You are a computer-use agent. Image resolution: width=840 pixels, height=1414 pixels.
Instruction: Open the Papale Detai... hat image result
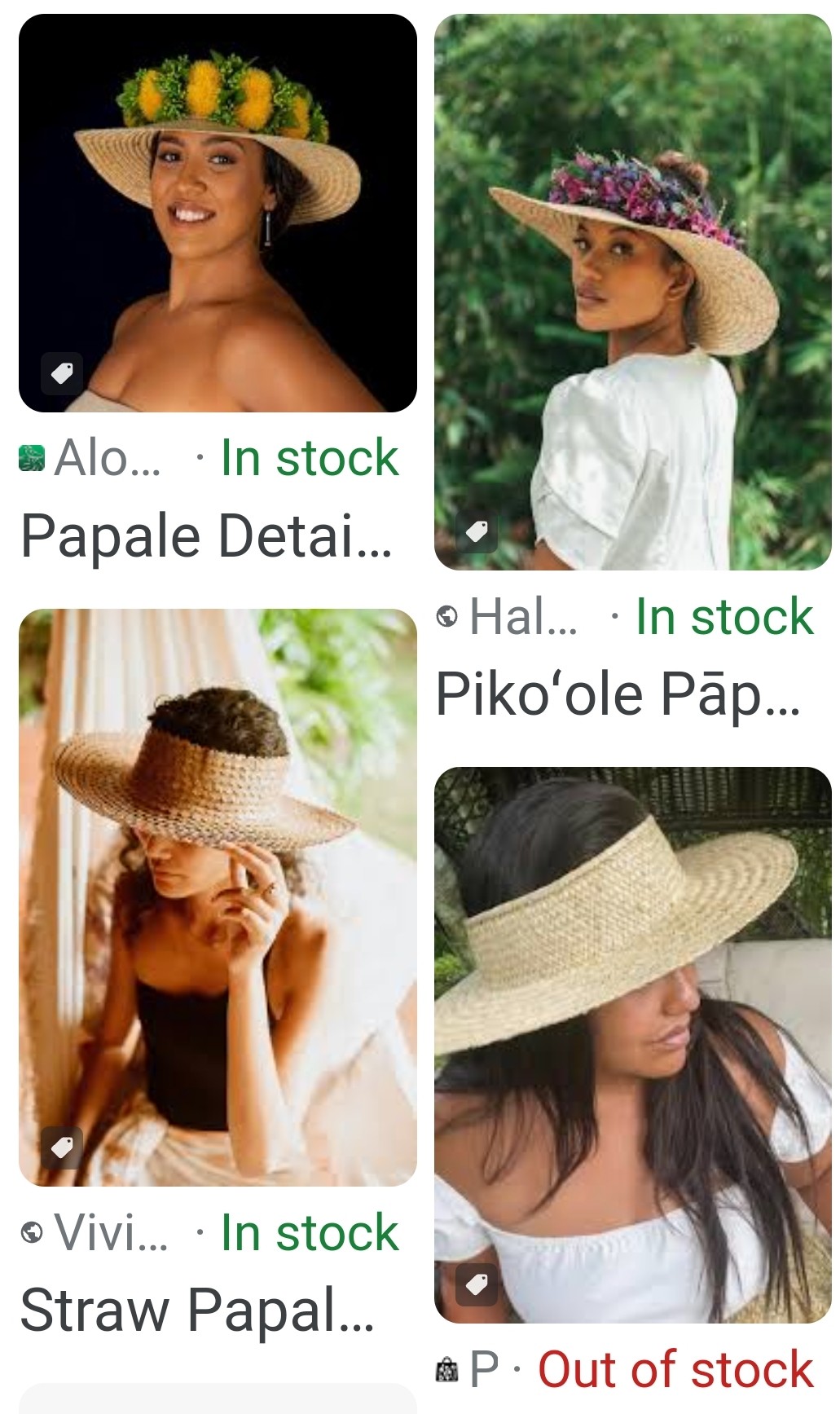tap(218, 213)
